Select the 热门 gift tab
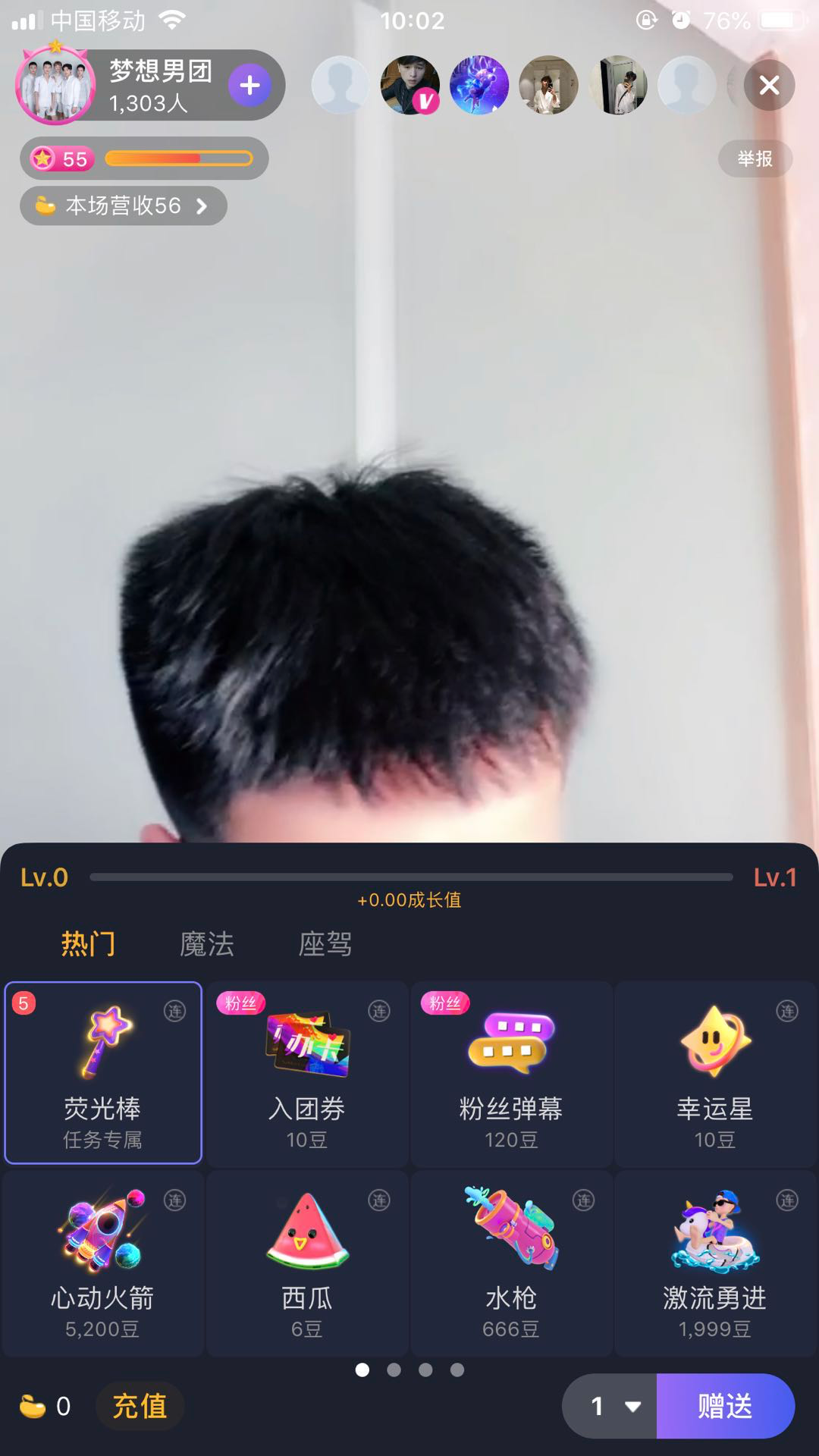The height and width of the screenshot is (1456, 819). coord(88,944)
